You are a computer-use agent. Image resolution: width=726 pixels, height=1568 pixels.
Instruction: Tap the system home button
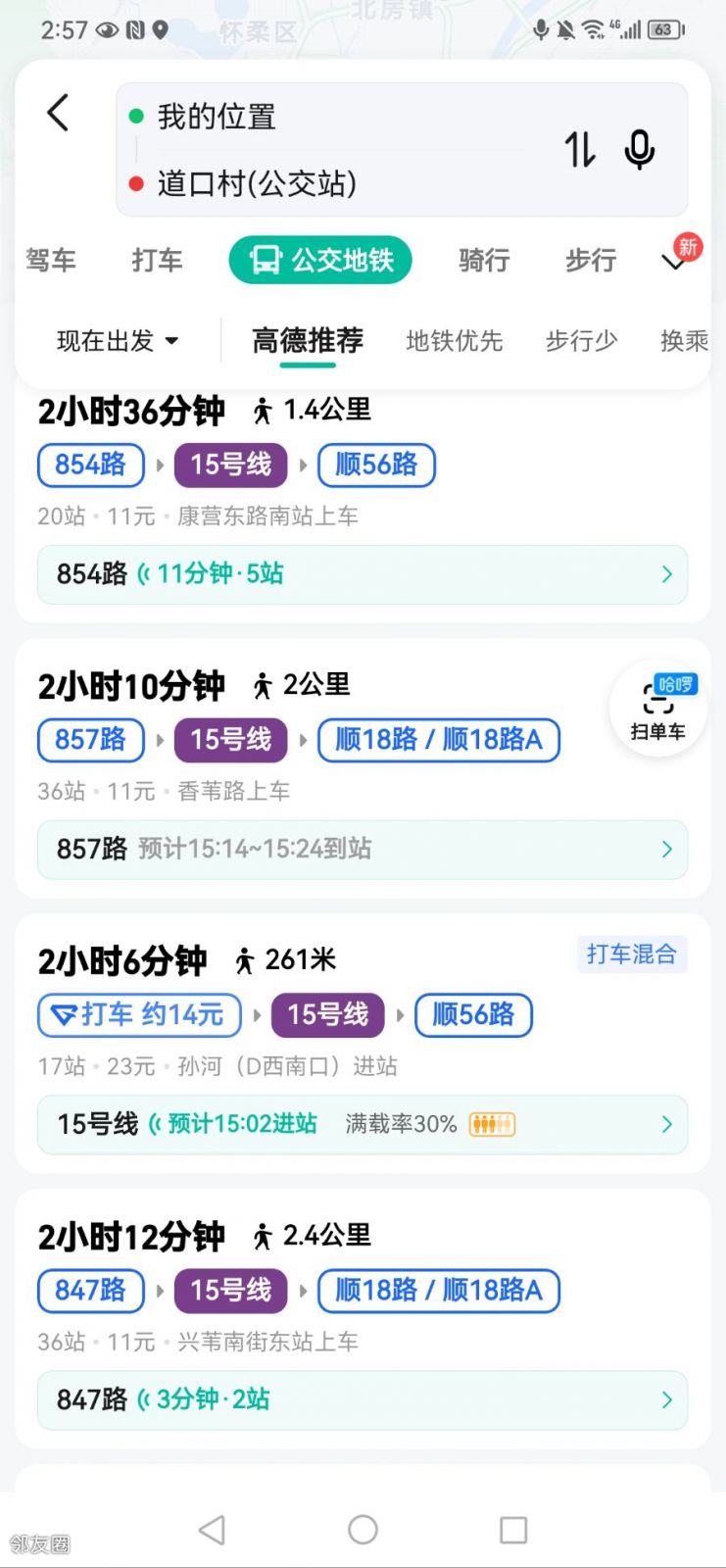pyautogui.click(x=363, y=1529)
